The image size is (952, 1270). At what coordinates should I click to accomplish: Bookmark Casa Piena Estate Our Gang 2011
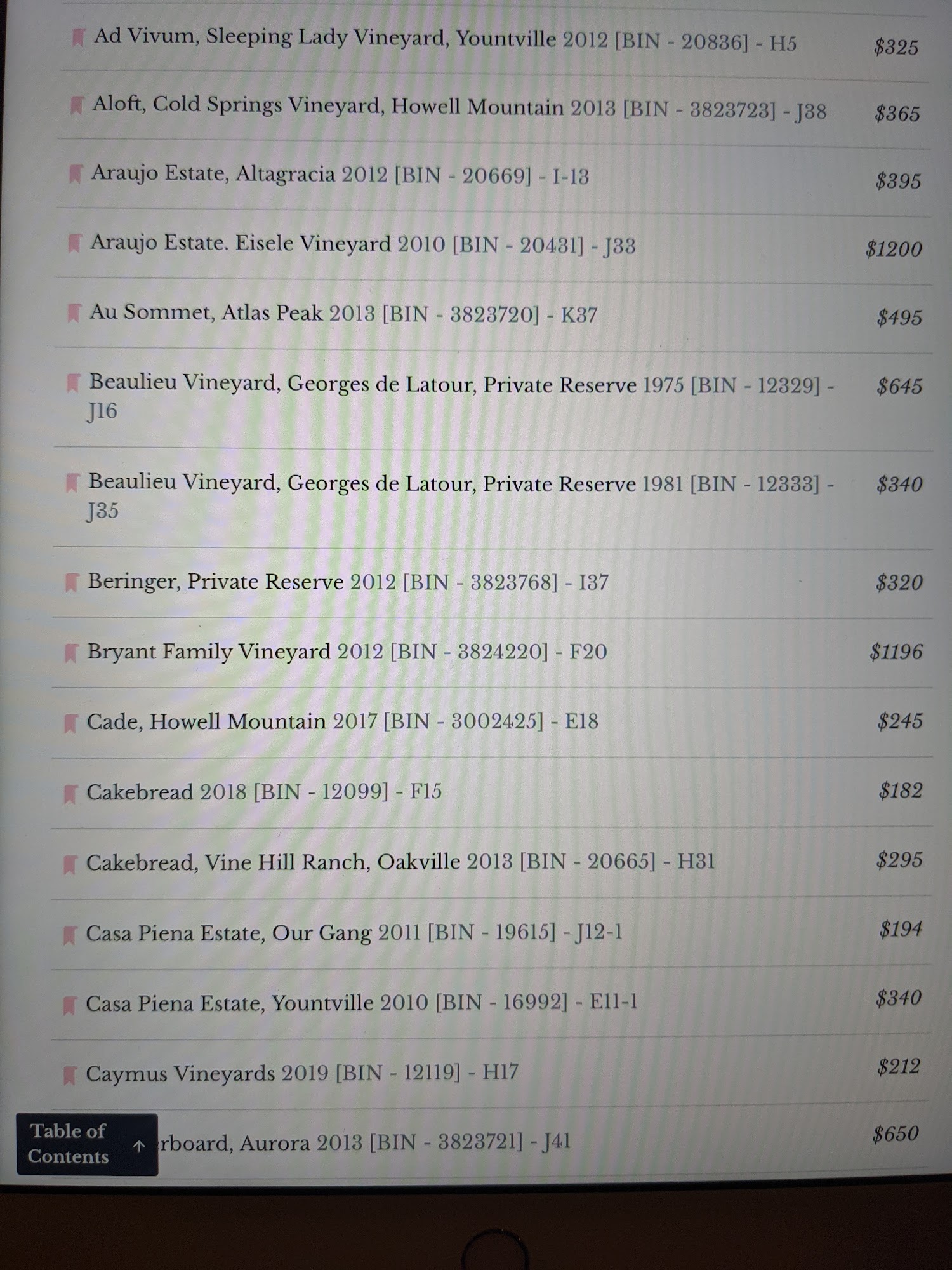pyautogui.click(x=70, y=935)
